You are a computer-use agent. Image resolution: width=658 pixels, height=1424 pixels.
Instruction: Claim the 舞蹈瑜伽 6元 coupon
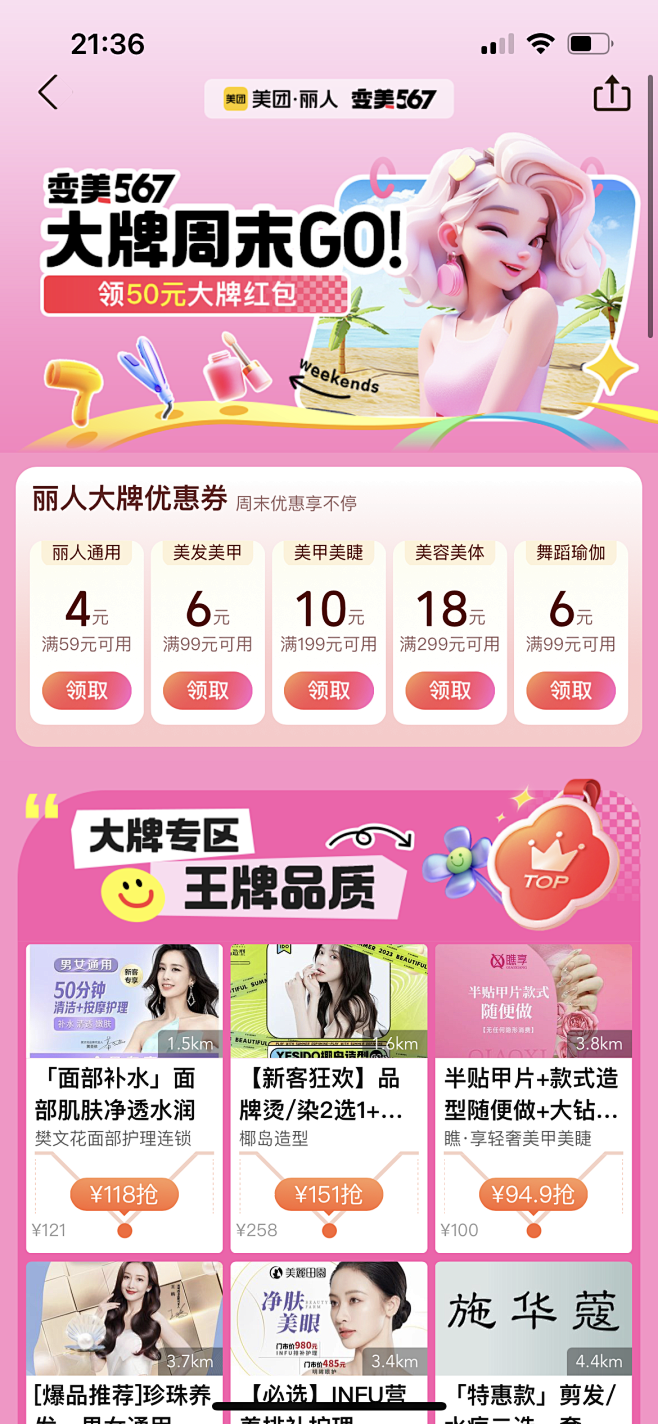[x=571, y=690]
